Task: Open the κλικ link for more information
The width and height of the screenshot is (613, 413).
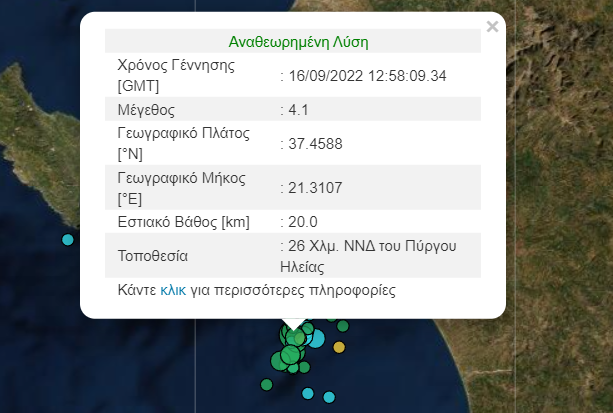Action: click(173, 291)
